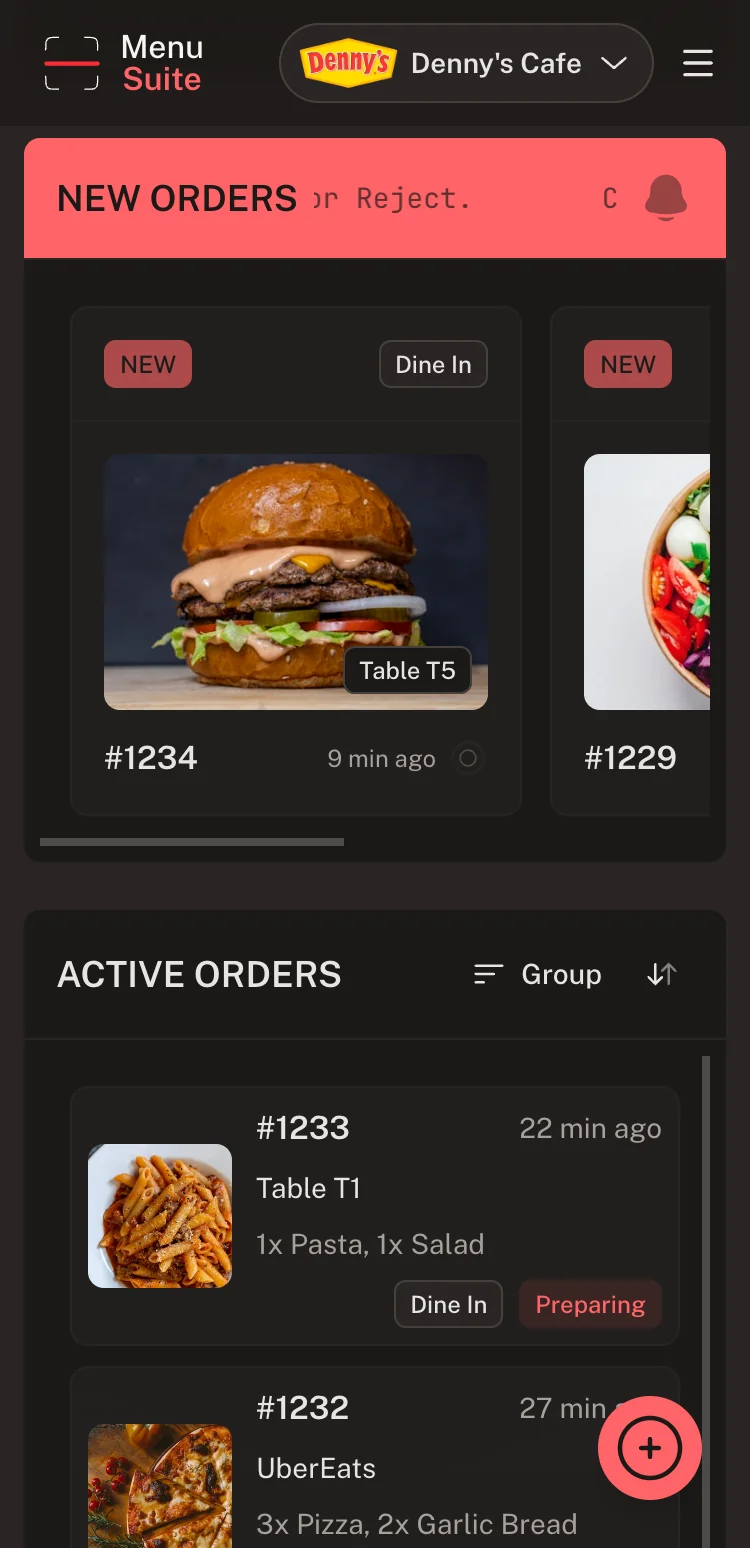This screenshot has height=1548, width=750.
Task: Select the circular status toggle on order #1234
Action: coord(468,758)
